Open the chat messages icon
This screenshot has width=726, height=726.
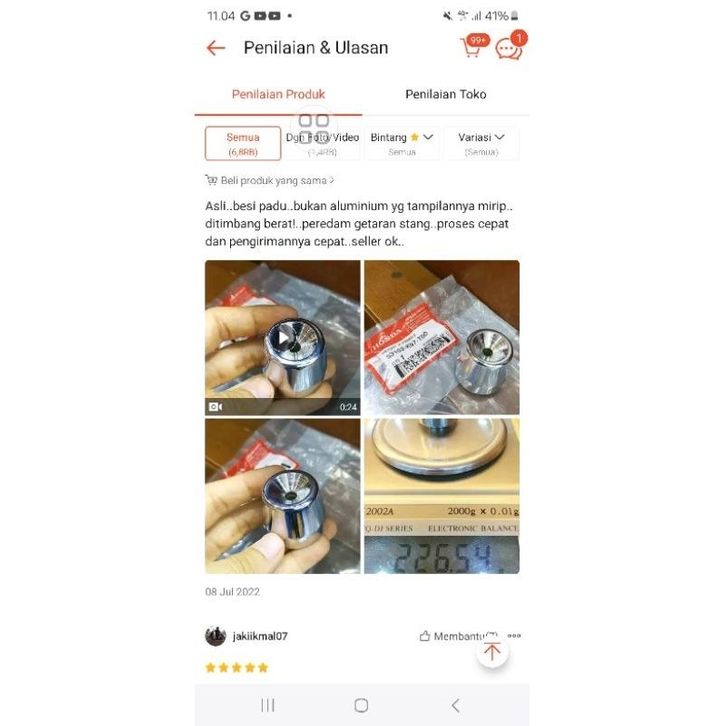tap(509, 48)
